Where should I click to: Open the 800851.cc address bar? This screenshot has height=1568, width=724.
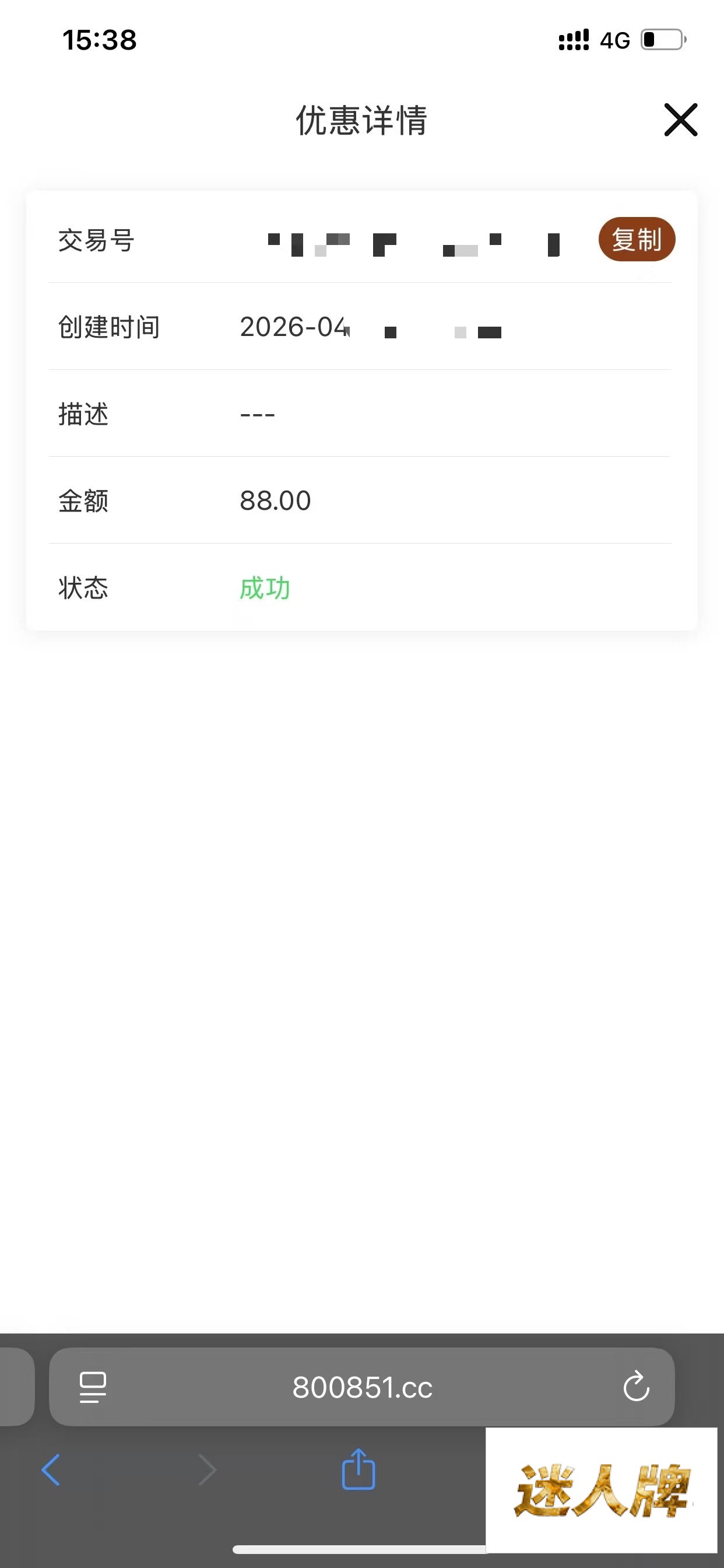(x=362, y=1387)
